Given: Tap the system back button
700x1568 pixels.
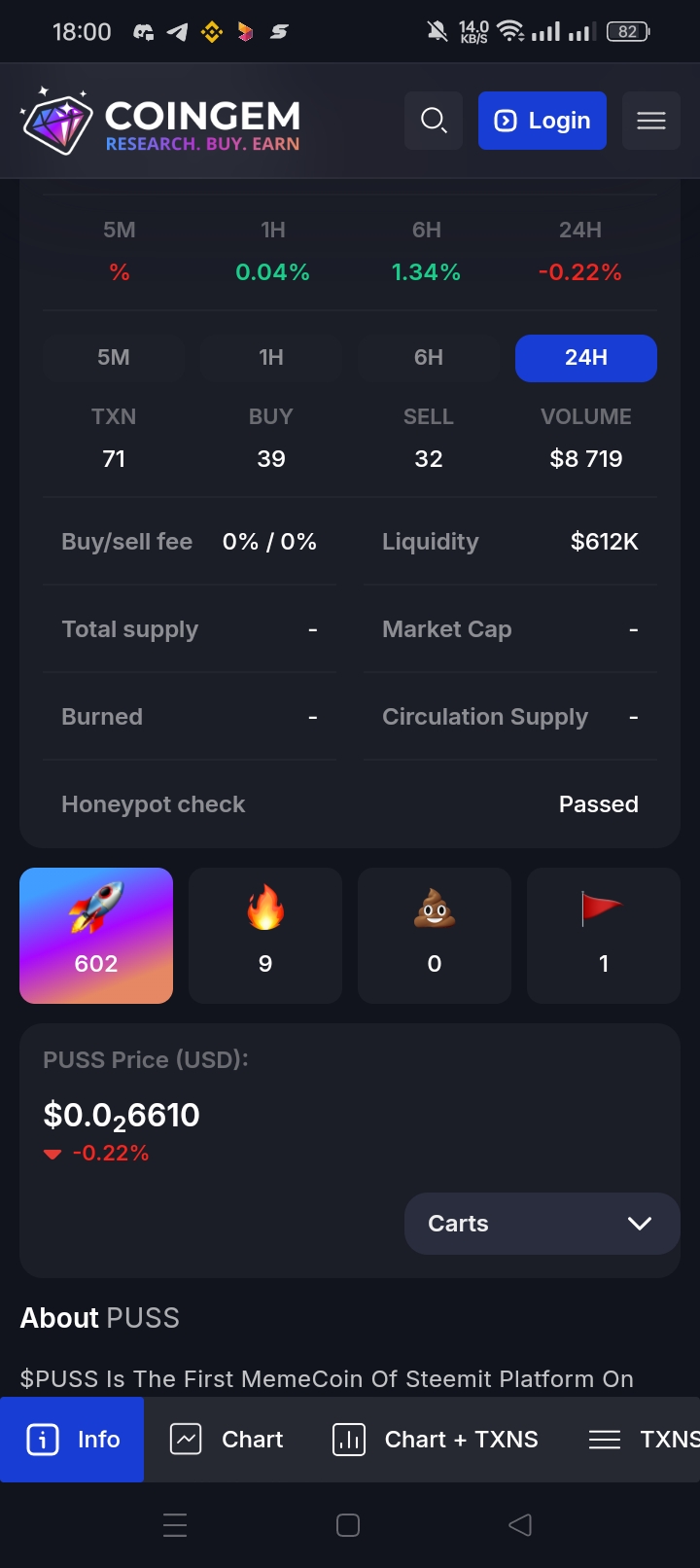Looking at the screenshot, I should (520, 1524).
